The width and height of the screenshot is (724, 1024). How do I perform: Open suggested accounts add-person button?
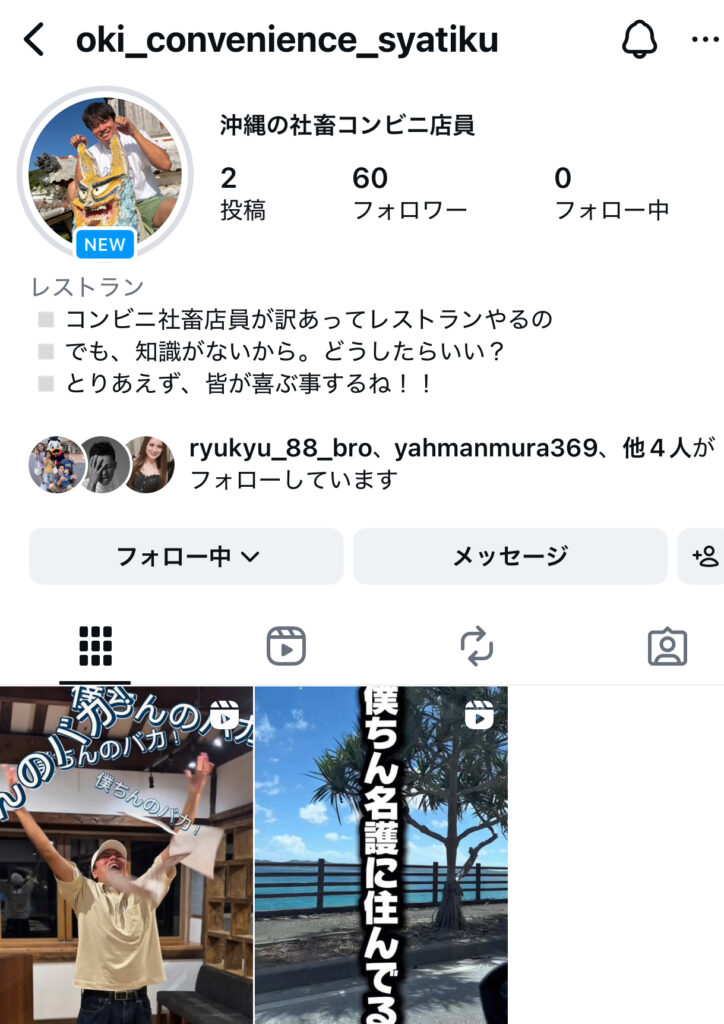click(x=705, y=556)
